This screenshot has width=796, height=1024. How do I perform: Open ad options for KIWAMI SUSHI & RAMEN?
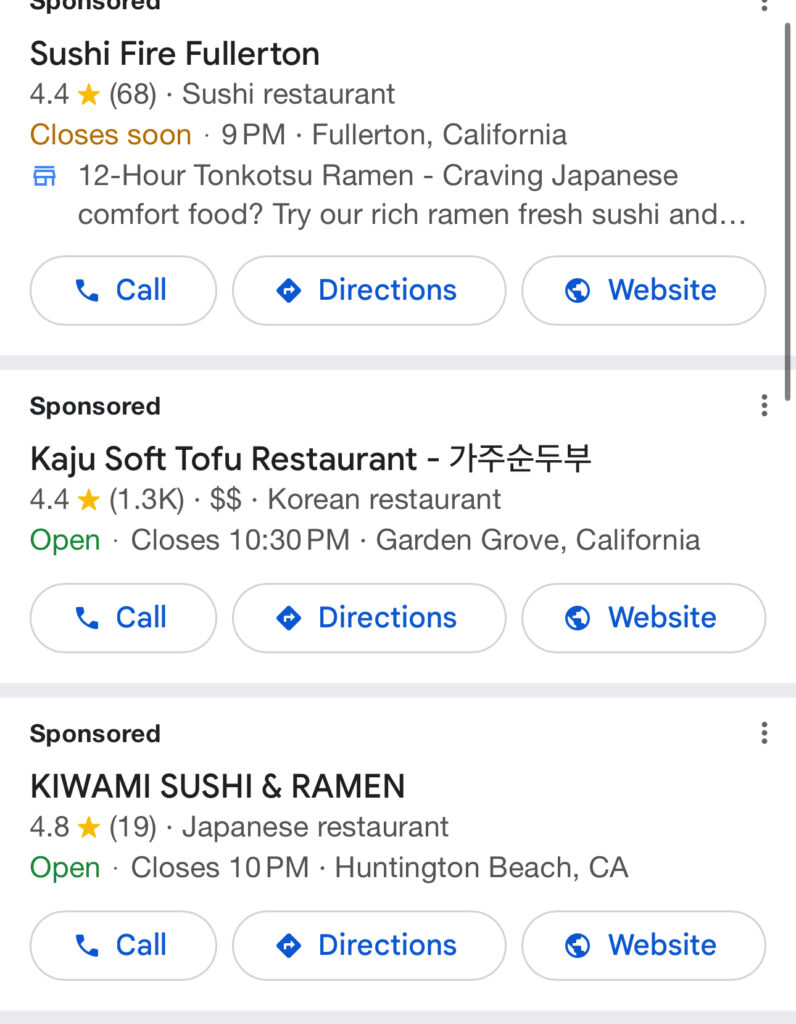click(764, 733)
